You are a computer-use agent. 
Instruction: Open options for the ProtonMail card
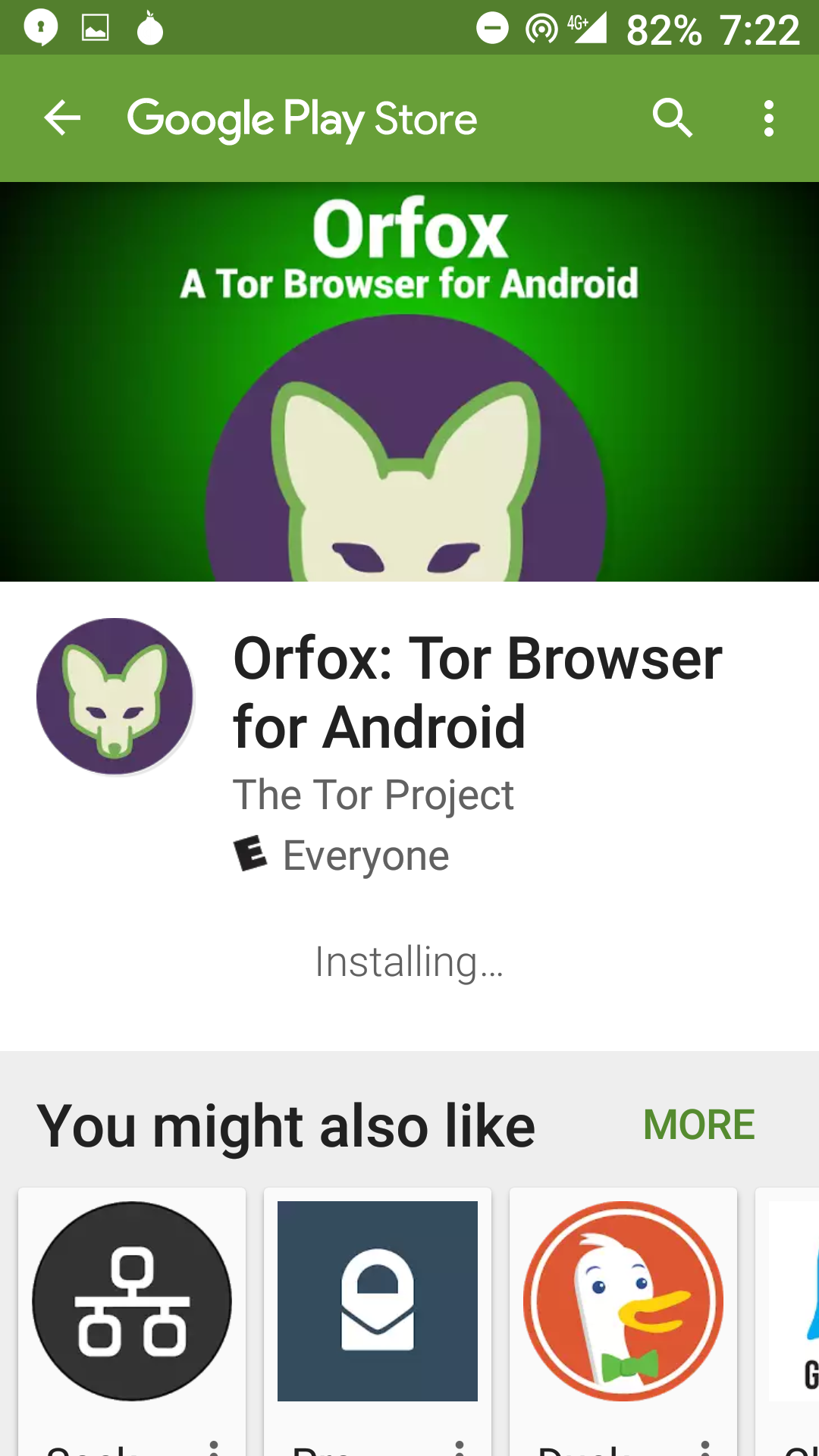point(460,1447)
